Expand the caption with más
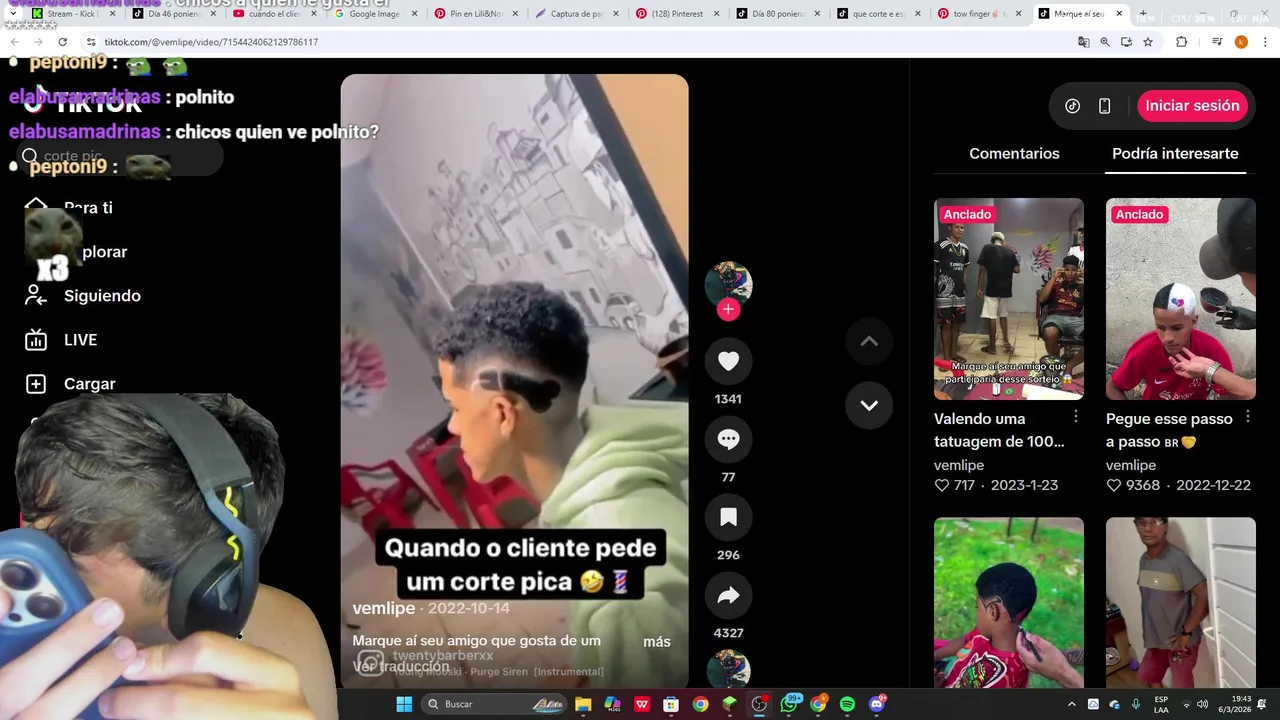1280x720 pixels. pos(657,642)
